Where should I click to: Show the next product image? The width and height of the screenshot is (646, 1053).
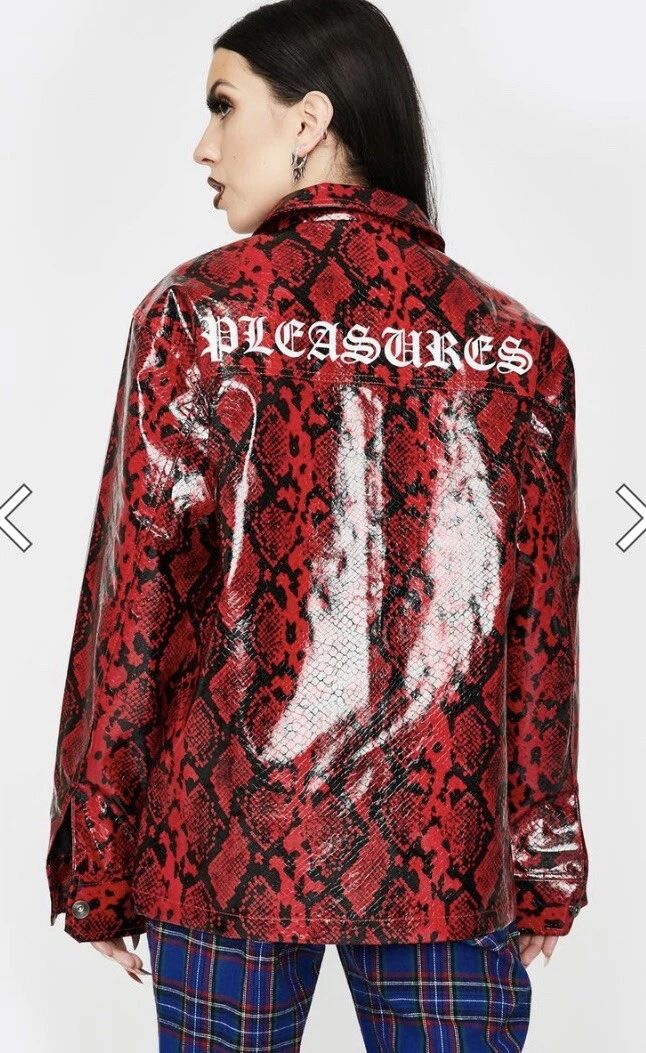[632, 517]
